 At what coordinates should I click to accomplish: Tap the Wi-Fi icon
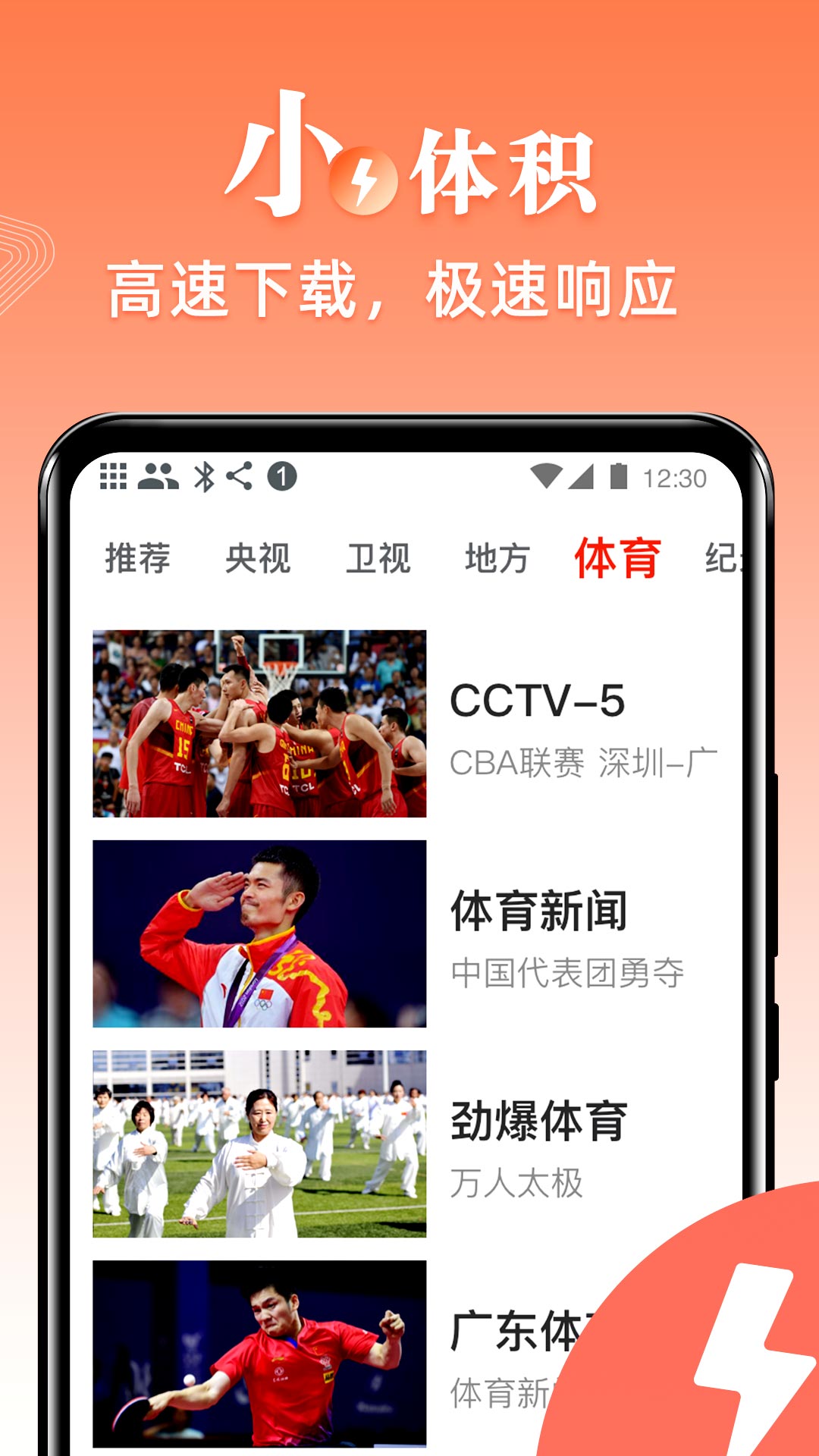tap(546, 476)
